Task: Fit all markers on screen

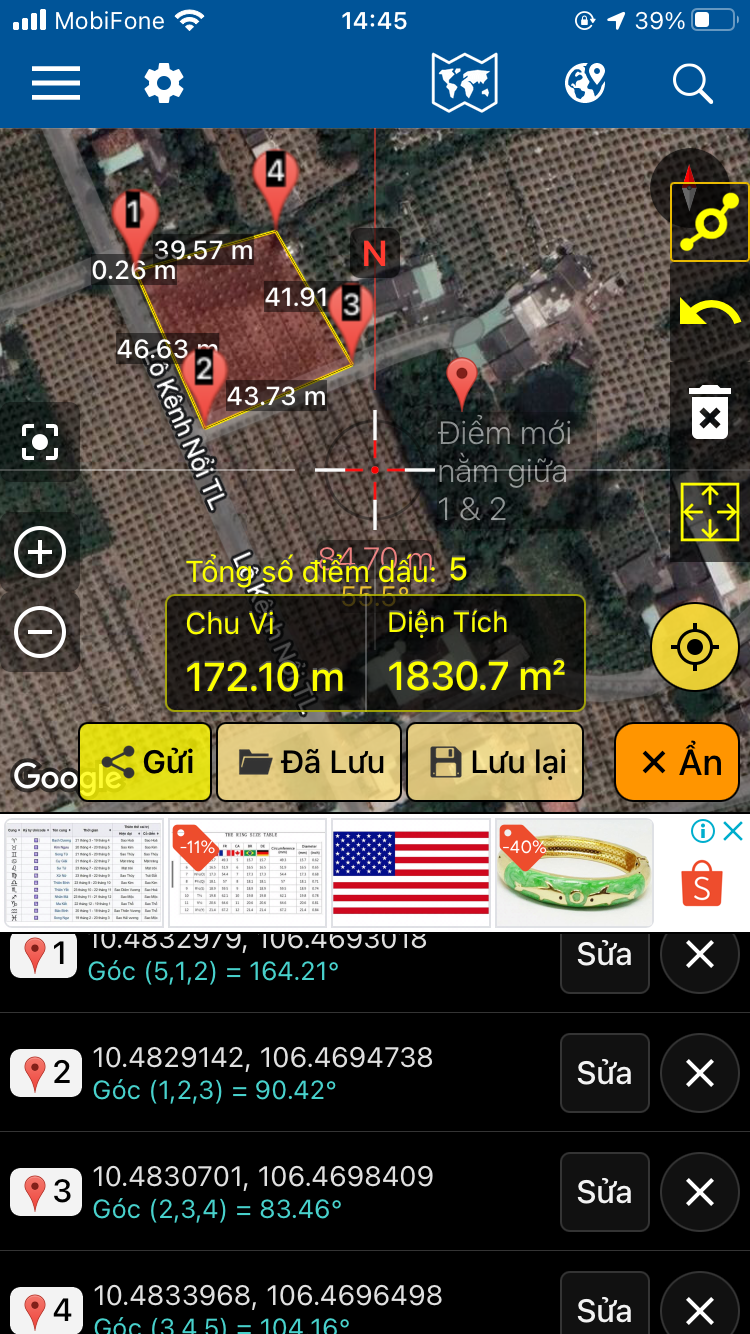Action: click(710, 512)
